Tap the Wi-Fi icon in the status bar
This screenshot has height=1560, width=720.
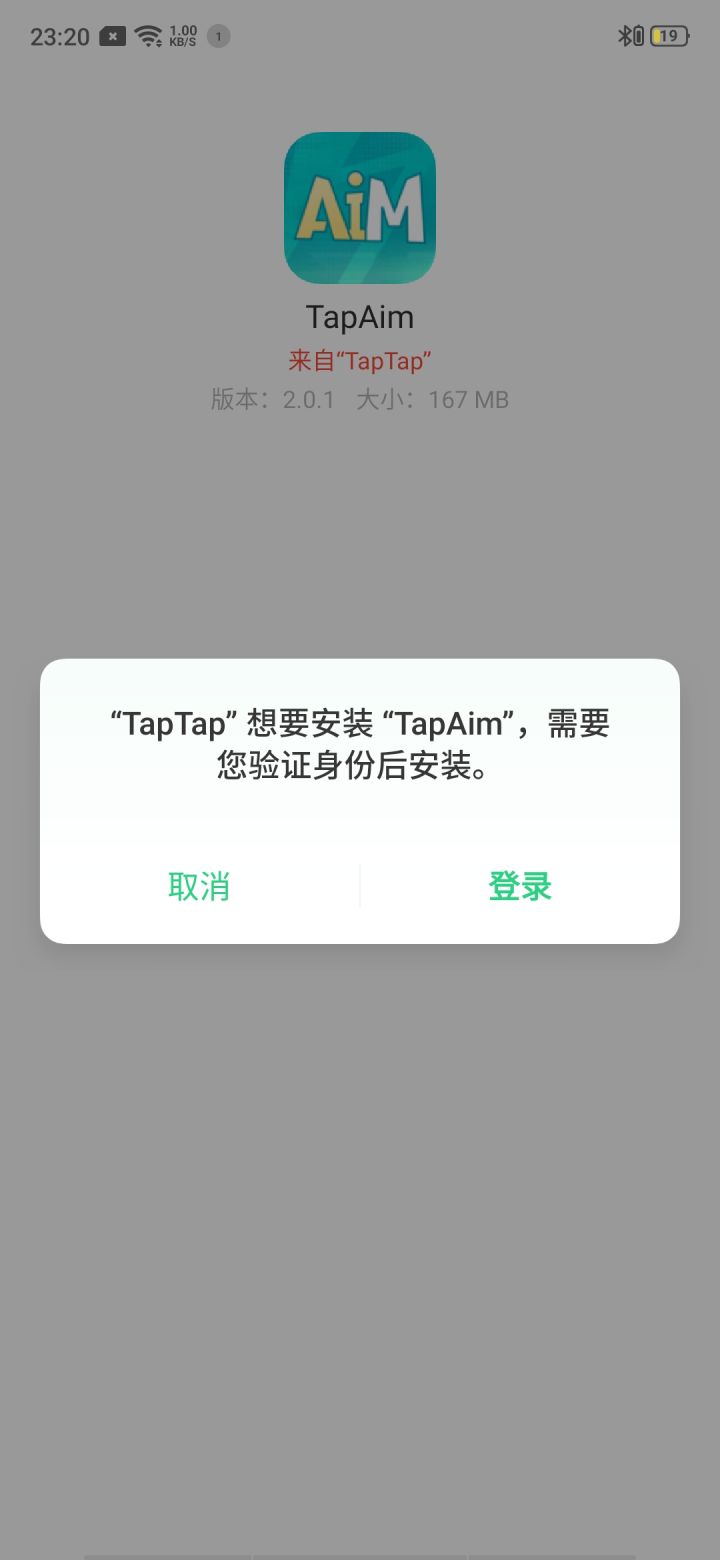[147, 34]
